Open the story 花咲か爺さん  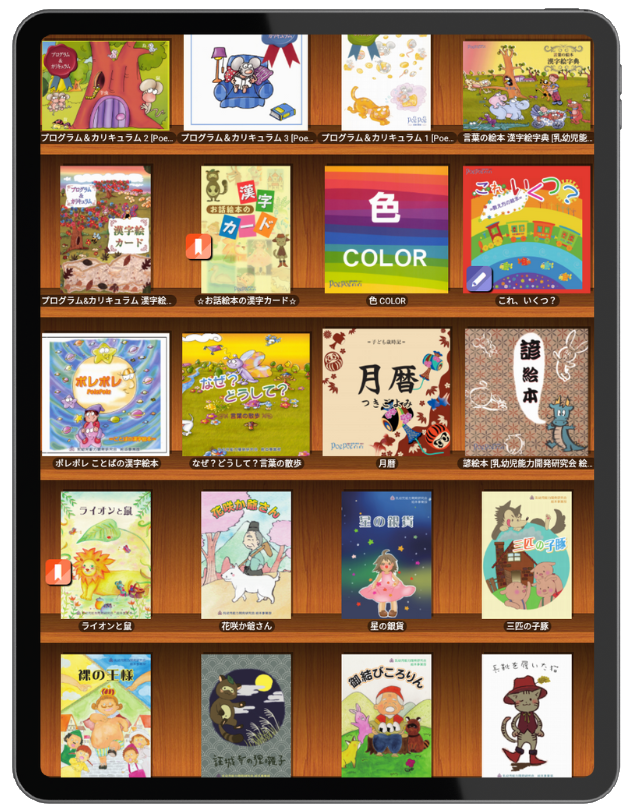246,554
